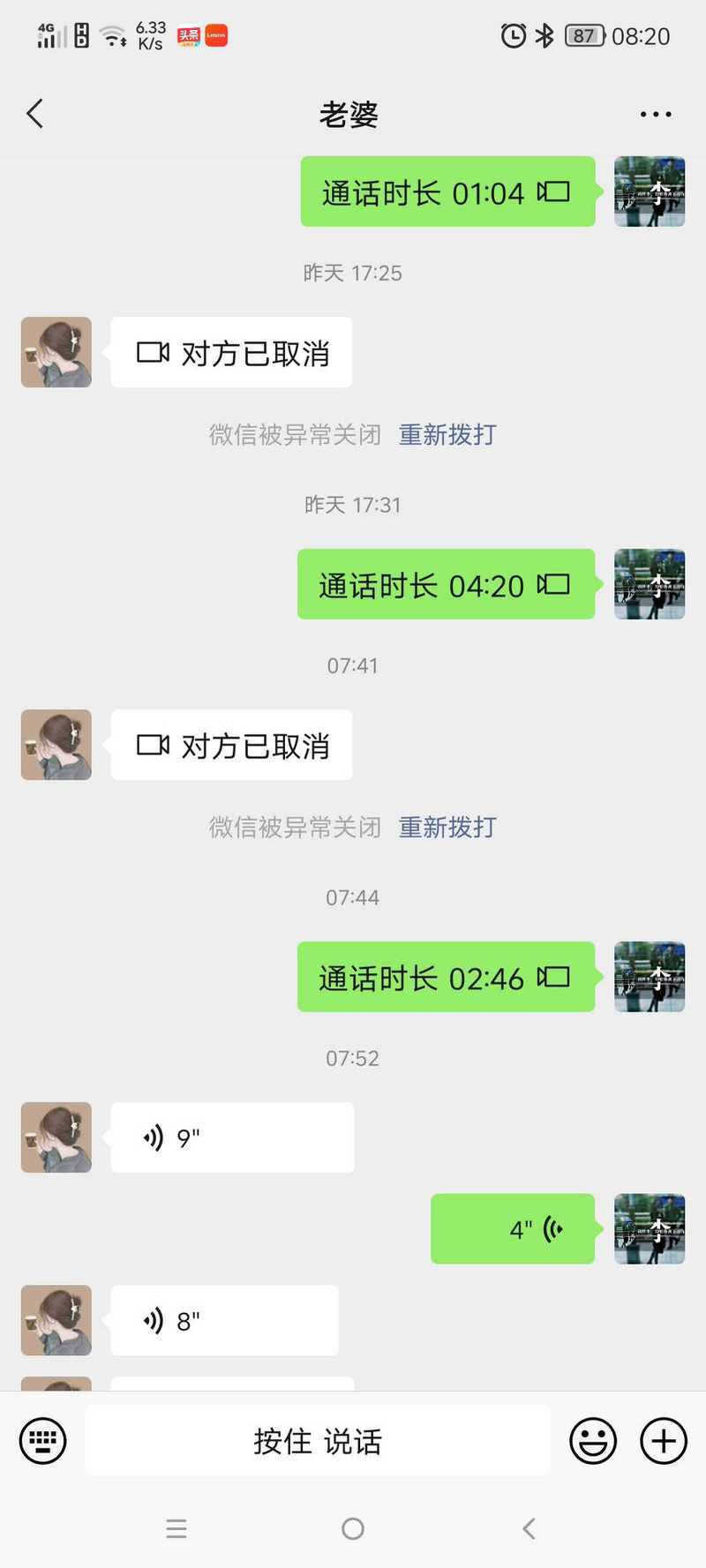Tap the 重新拨打 link under 07:41
Screen dimensions: 706x1568
[447, 827]
